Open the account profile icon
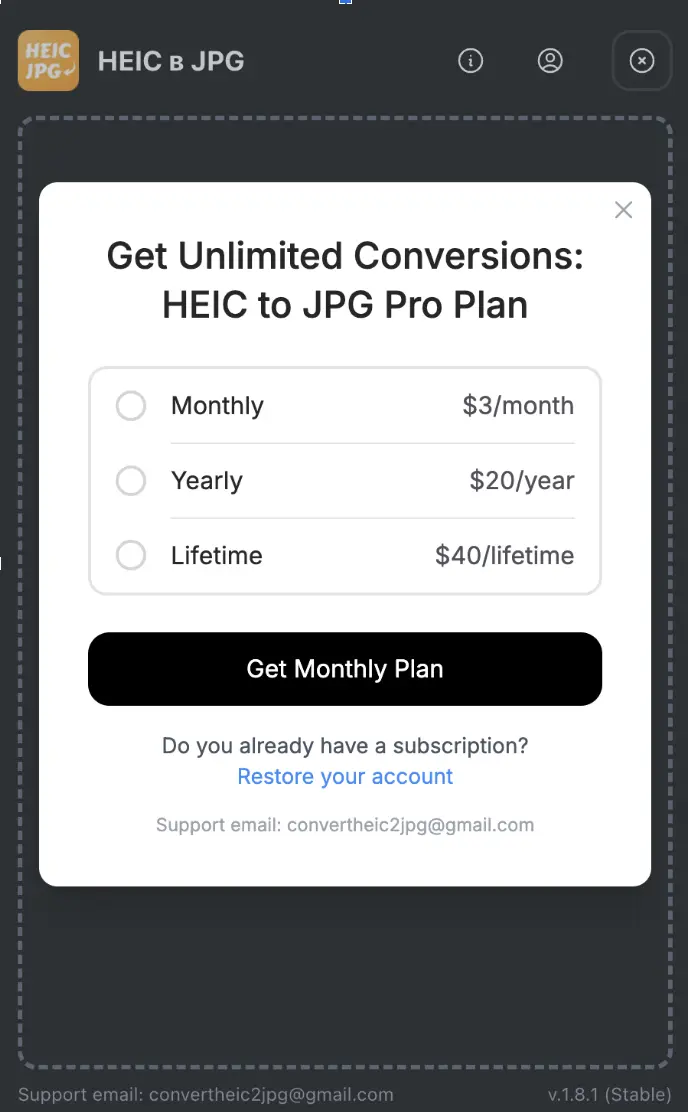 550,61
